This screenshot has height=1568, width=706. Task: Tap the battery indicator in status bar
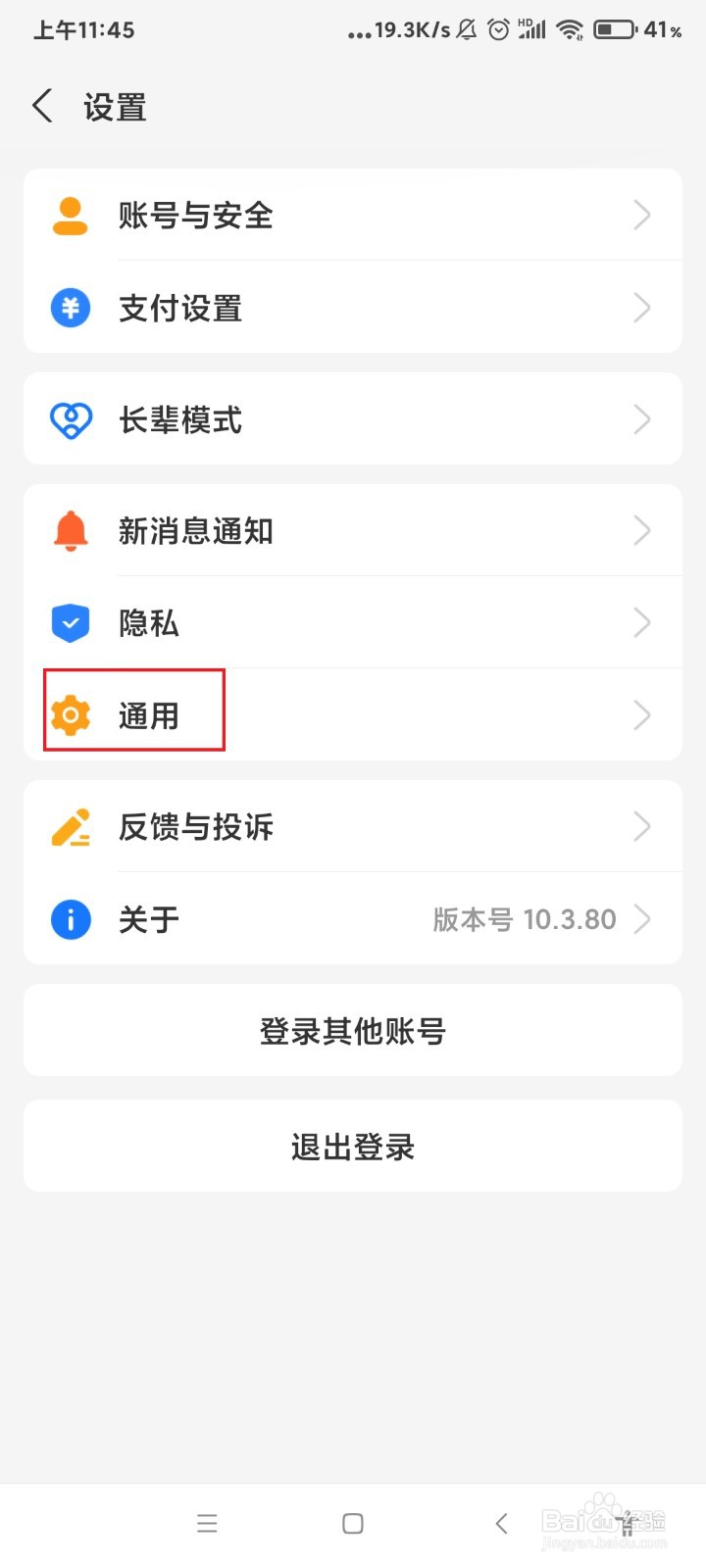click(616, 29)
